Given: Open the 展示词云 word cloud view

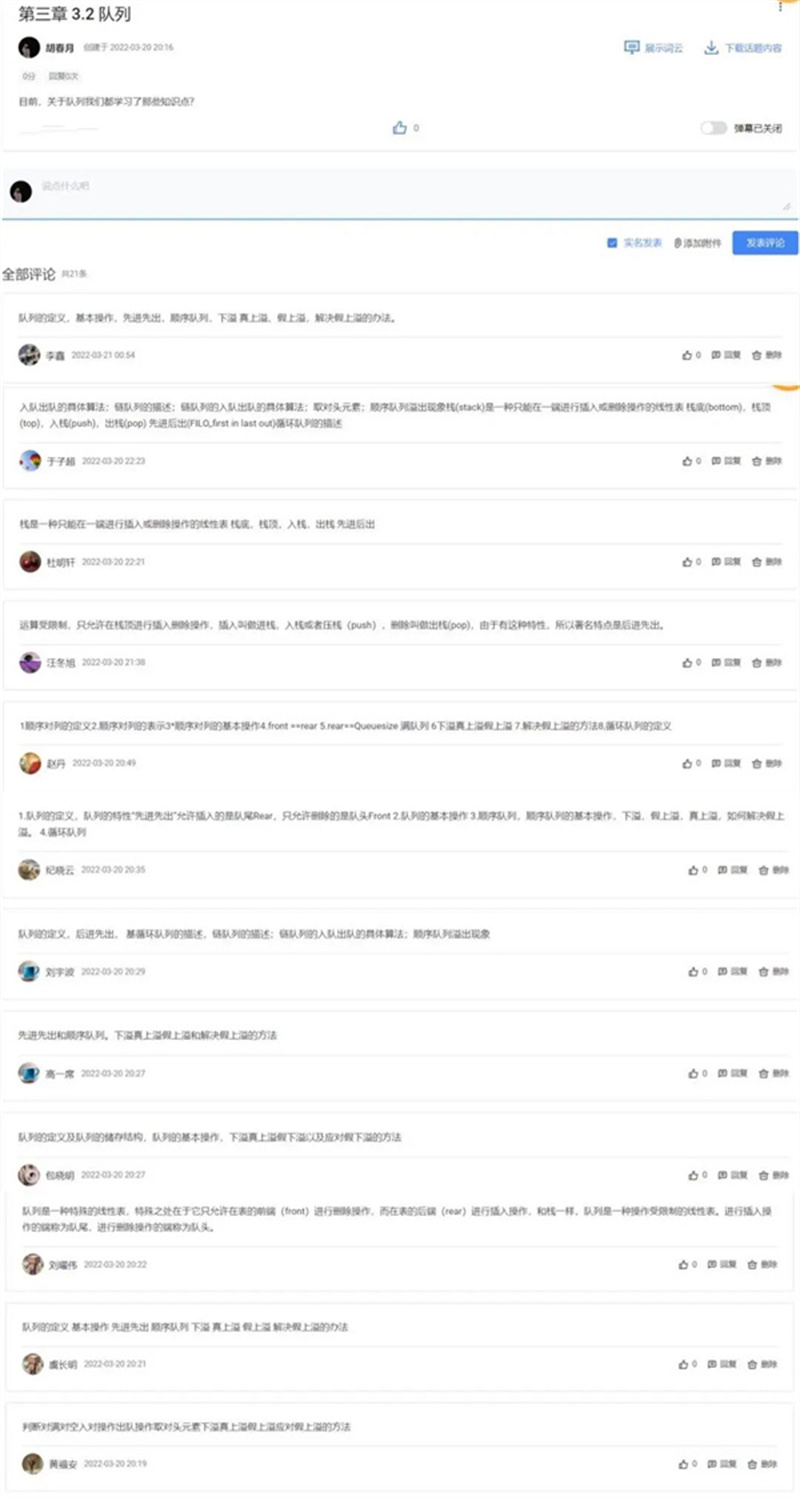Looking at the screenshot, I should (654, 47).
